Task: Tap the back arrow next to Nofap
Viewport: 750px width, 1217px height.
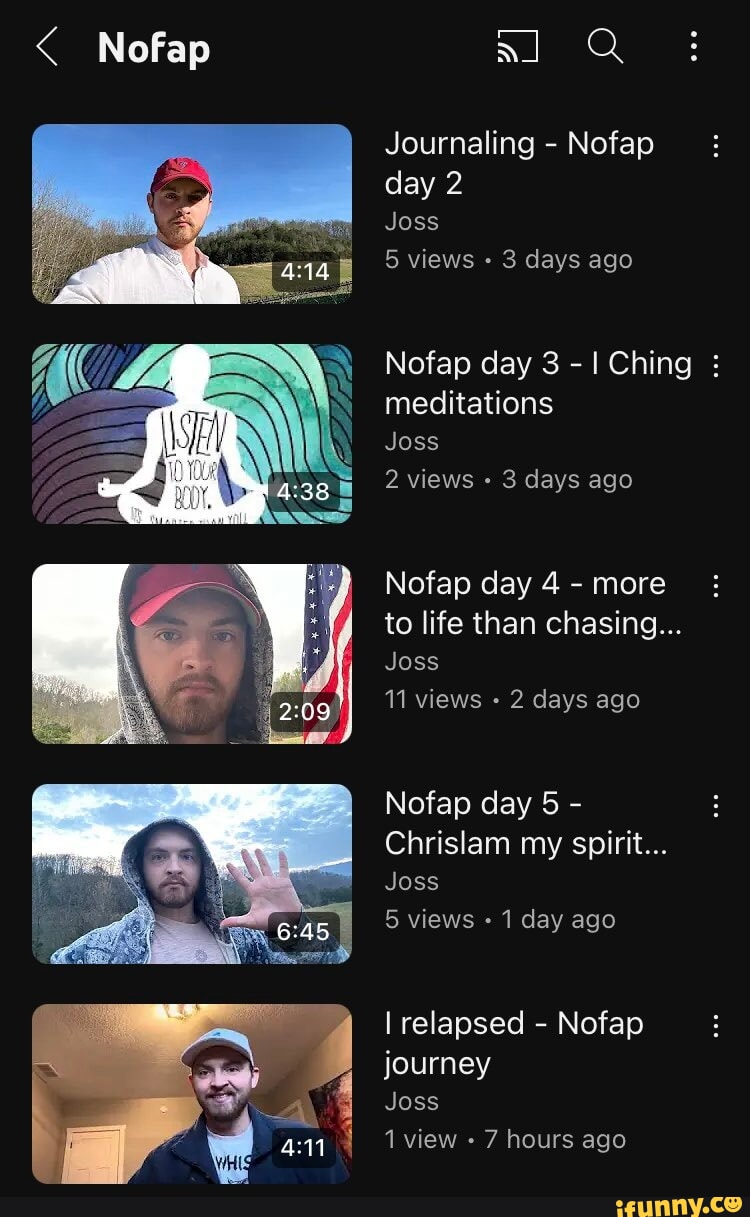Action: (x=48, y=46)
